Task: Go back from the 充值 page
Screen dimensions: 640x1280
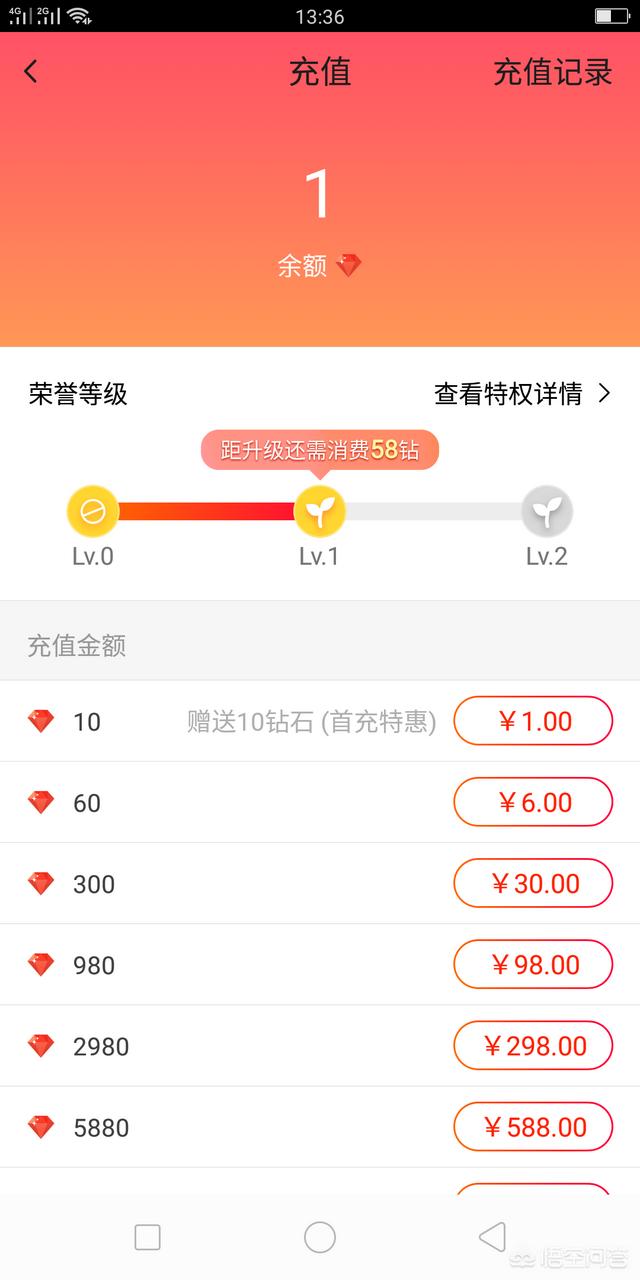Action: (x=31, y=72)
